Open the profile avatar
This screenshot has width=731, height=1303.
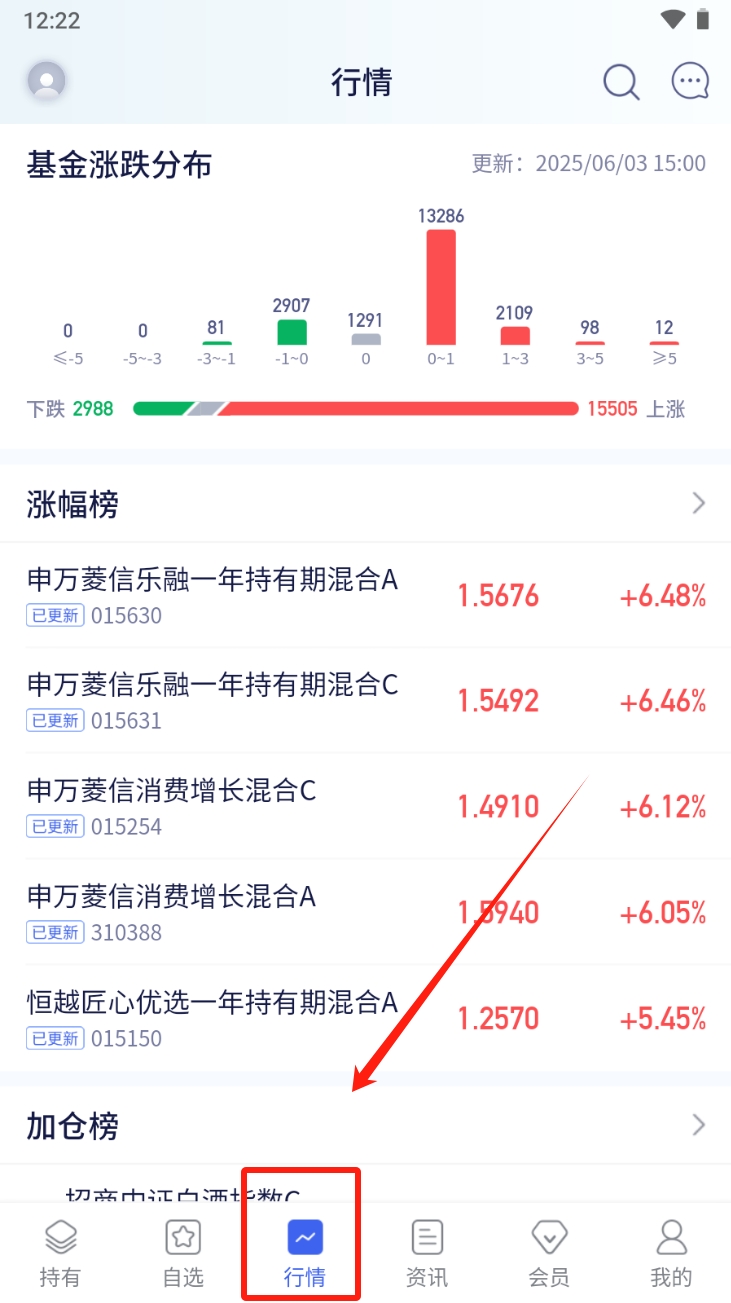coord(46,81)
